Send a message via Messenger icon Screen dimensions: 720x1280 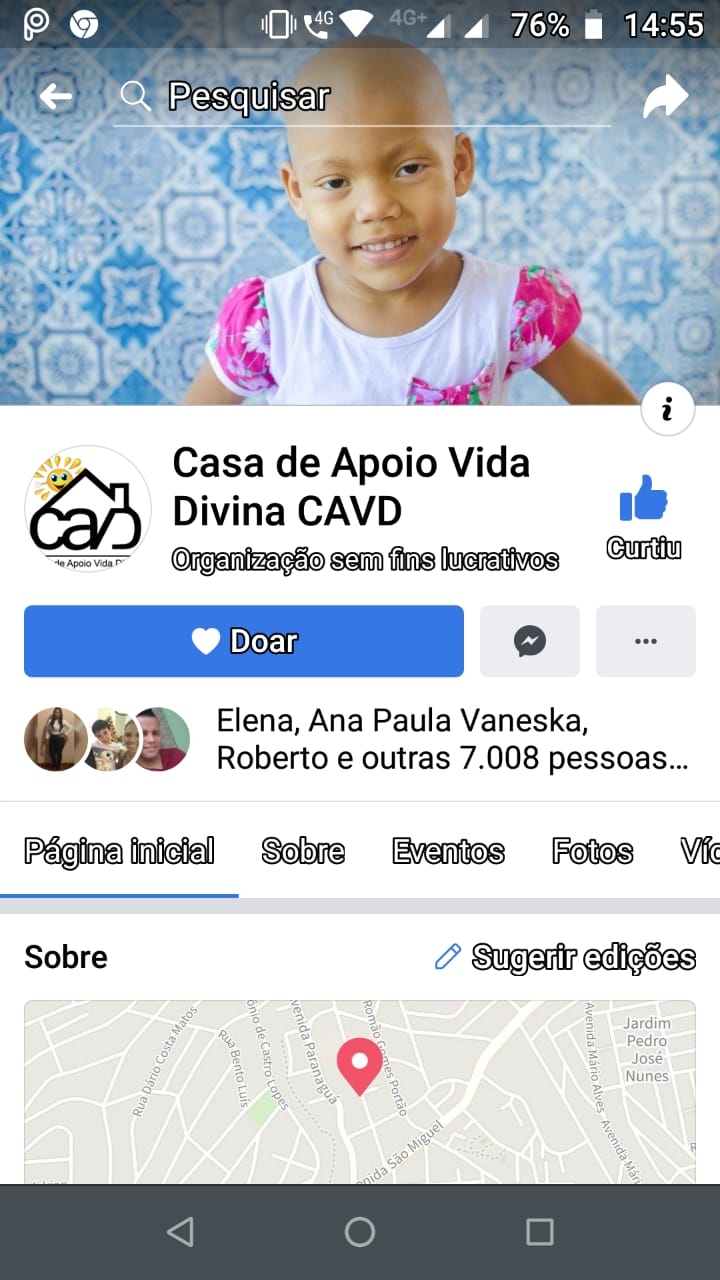pyautogui.click(x=530, y=641)
